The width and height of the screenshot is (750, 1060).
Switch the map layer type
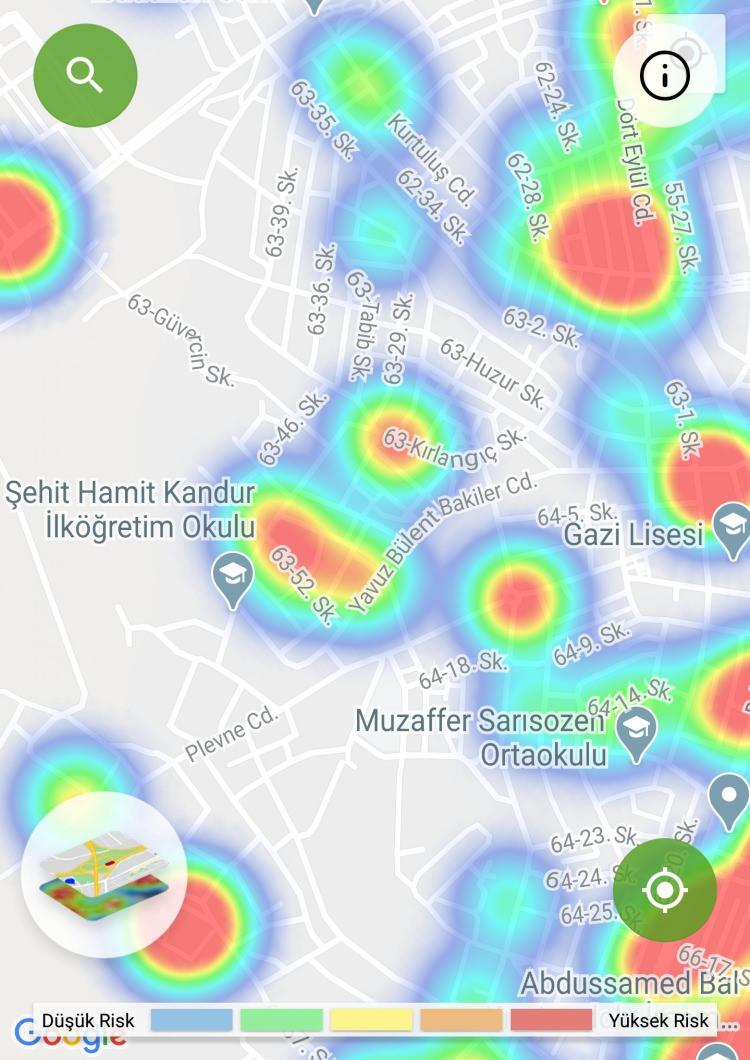click(104, 875)
